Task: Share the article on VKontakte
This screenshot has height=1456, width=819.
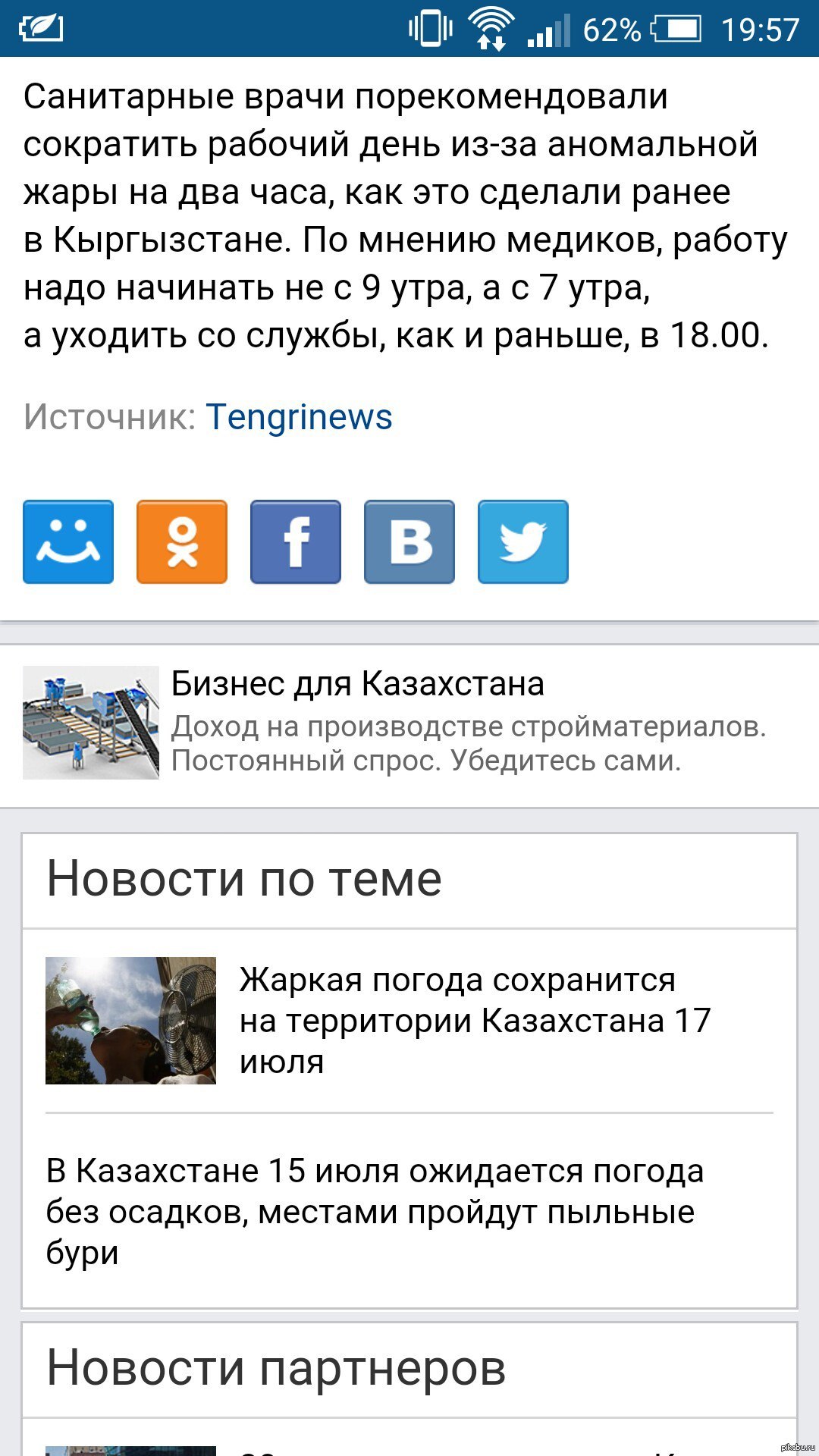Action: click(409, 541)
